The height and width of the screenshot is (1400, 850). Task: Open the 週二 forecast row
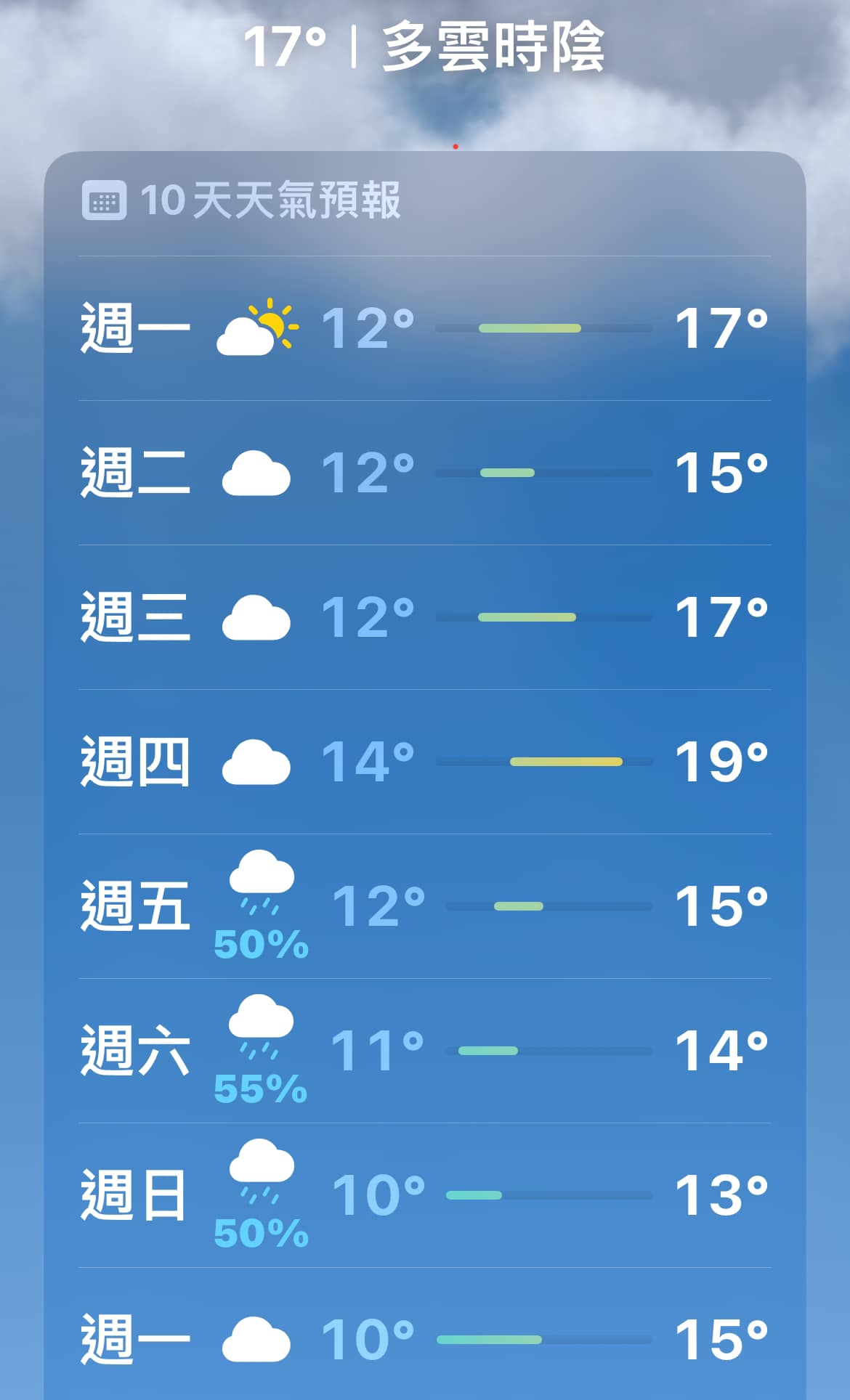[x=424, y=473]
